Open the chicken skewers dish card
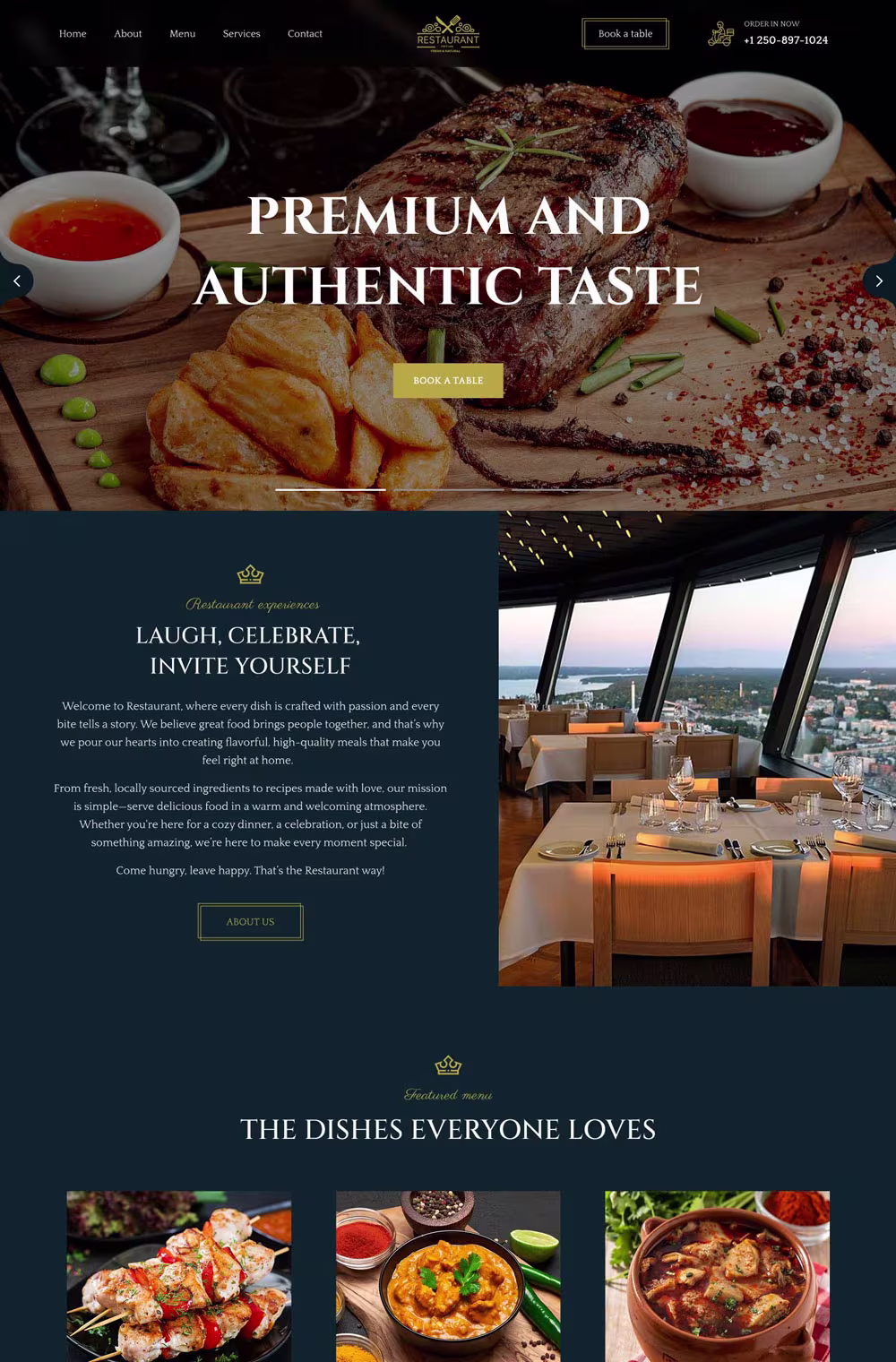This screenshot has height=1362, width=896. point(179,1277)
